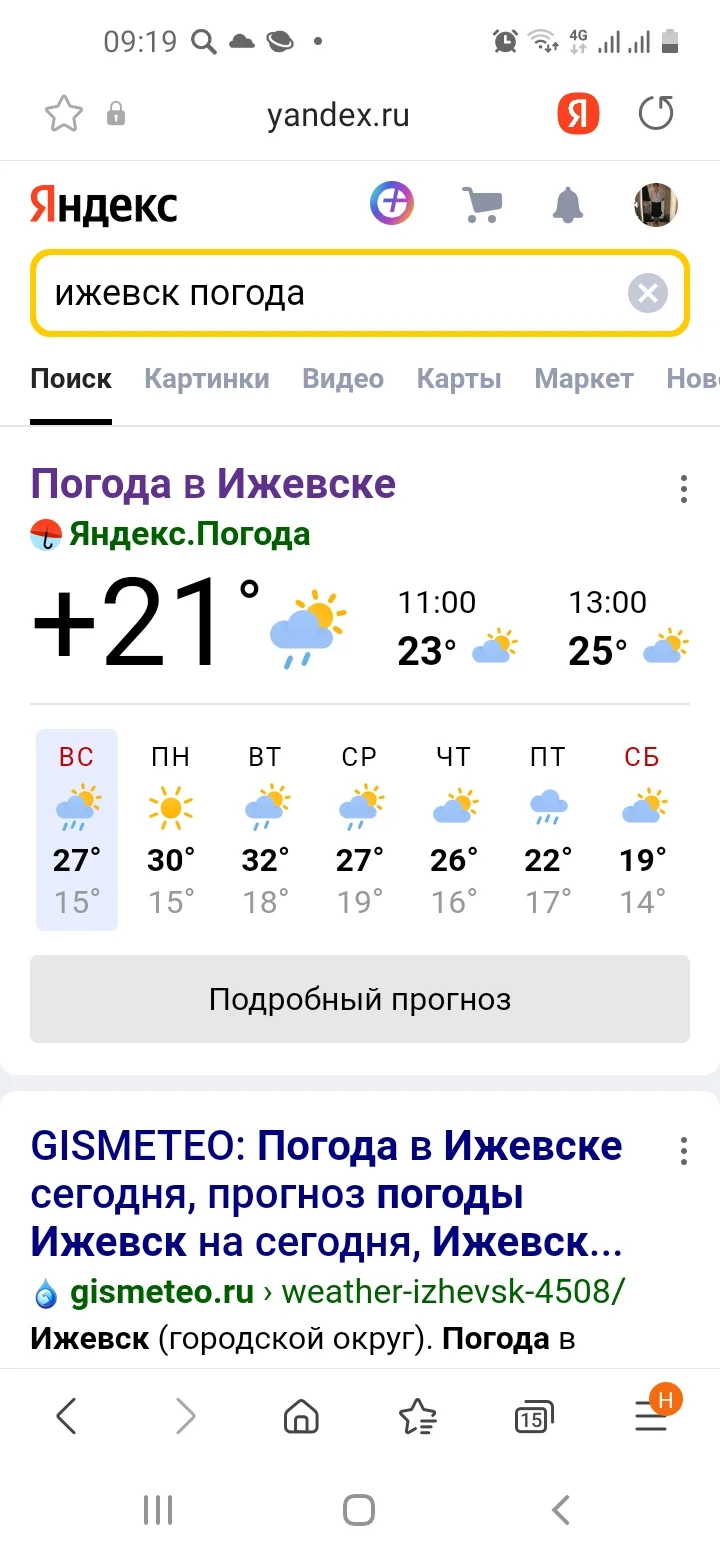Switch to the Картинки tab

(207, 379)
